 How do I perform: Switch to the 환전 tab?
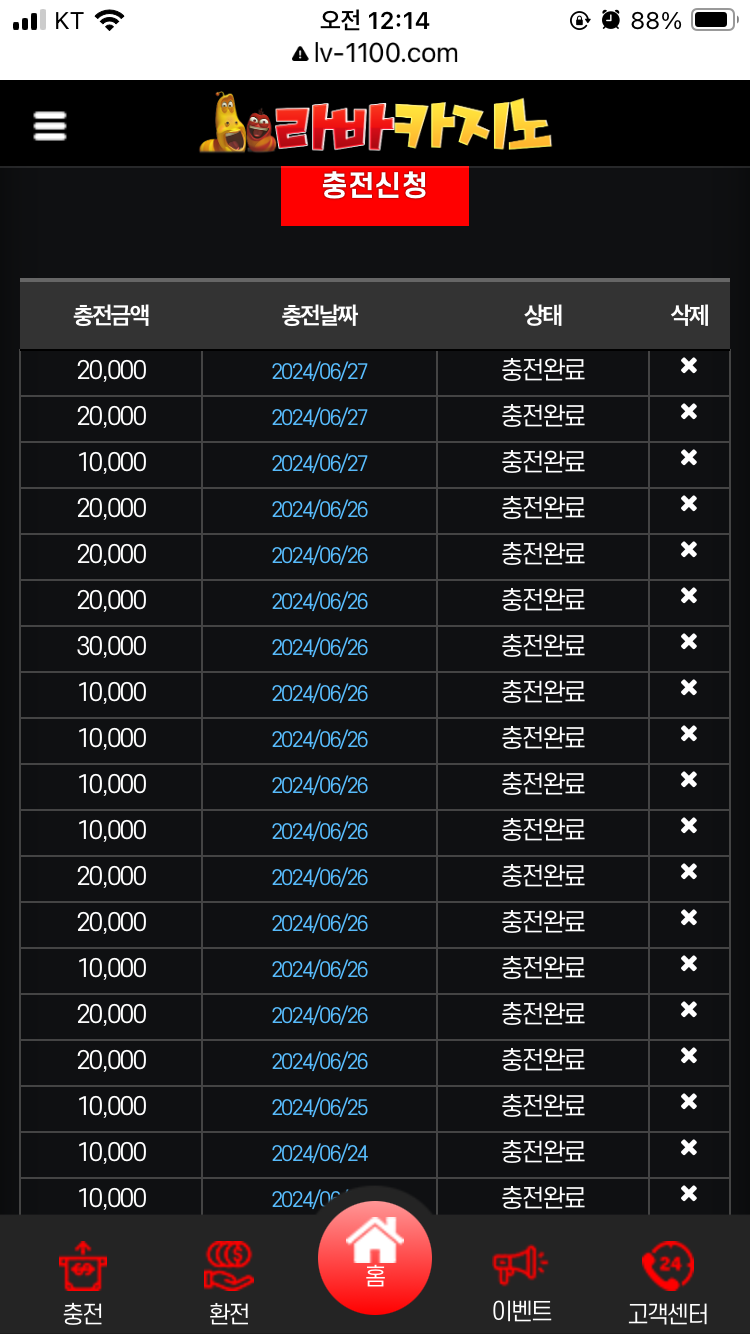pos(229,1283)
